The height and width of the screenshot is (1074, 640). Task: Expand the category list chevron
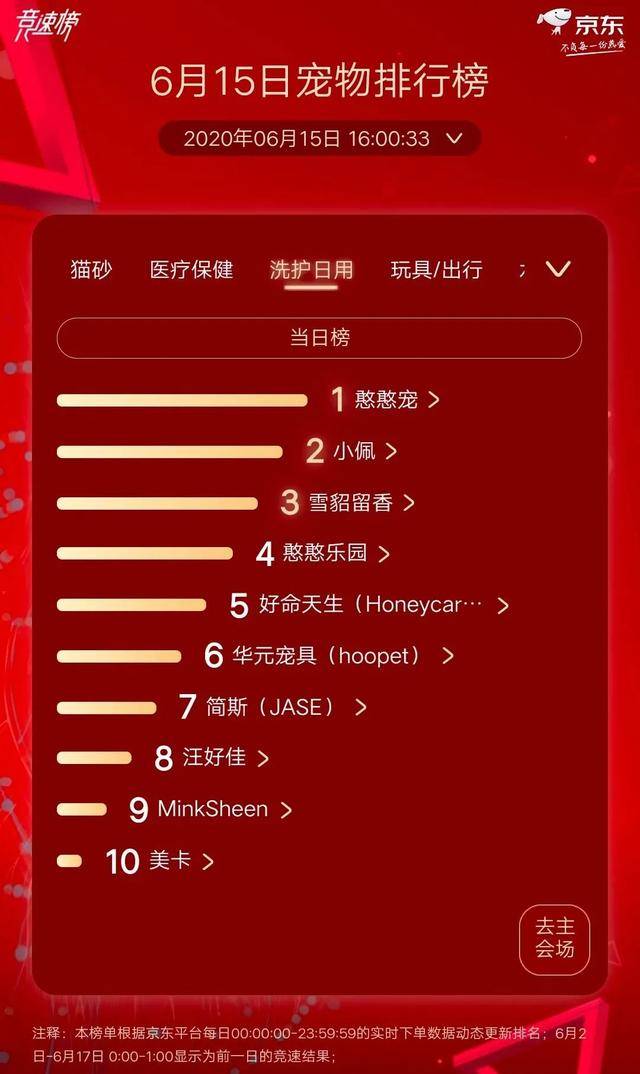pyautogui.click(x=558, y=268)
